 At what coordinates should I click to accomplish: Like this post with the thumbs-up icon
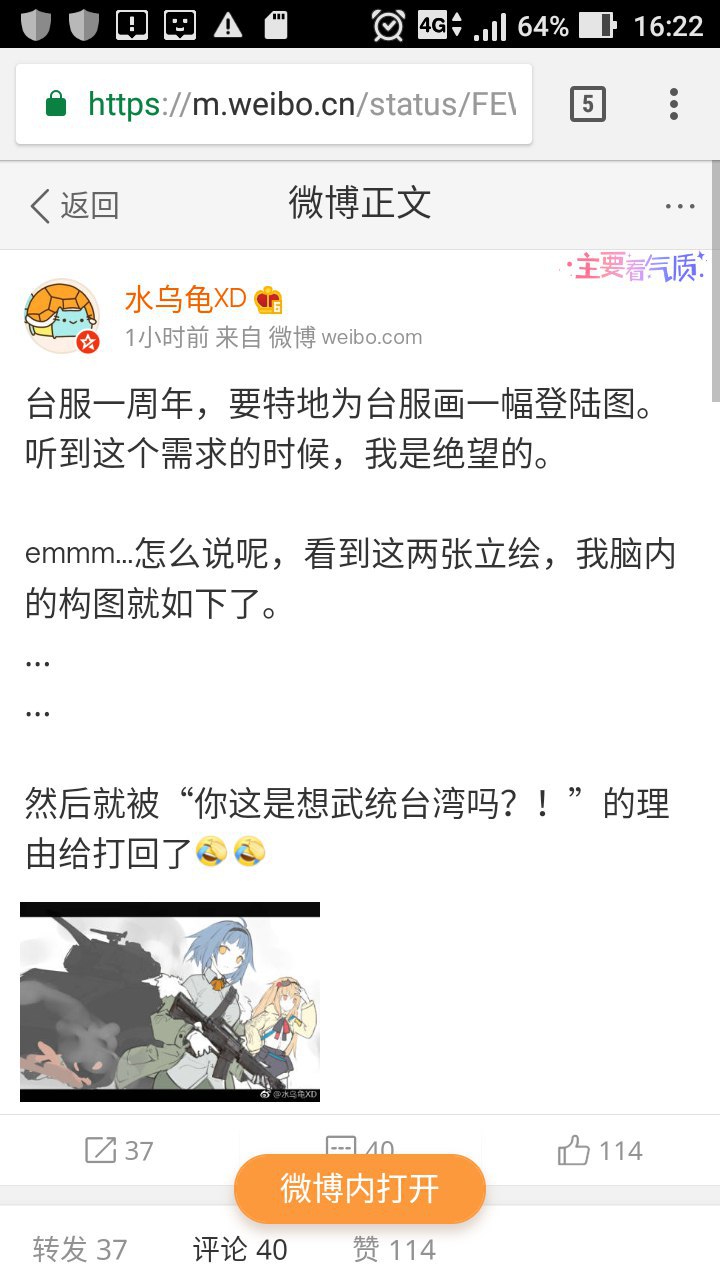599,1151
